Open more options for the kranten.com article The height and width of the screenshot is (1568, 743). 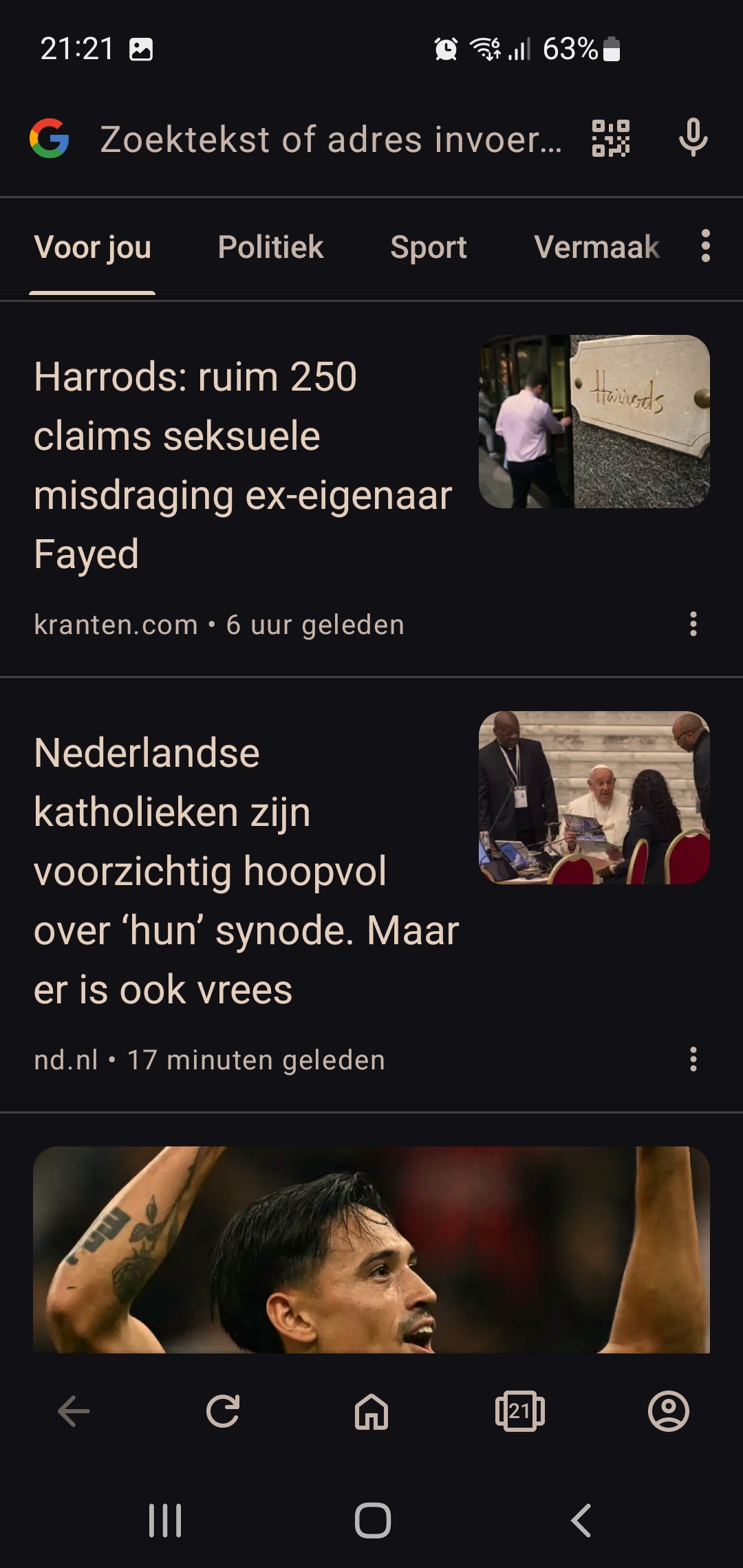[693, 624]
